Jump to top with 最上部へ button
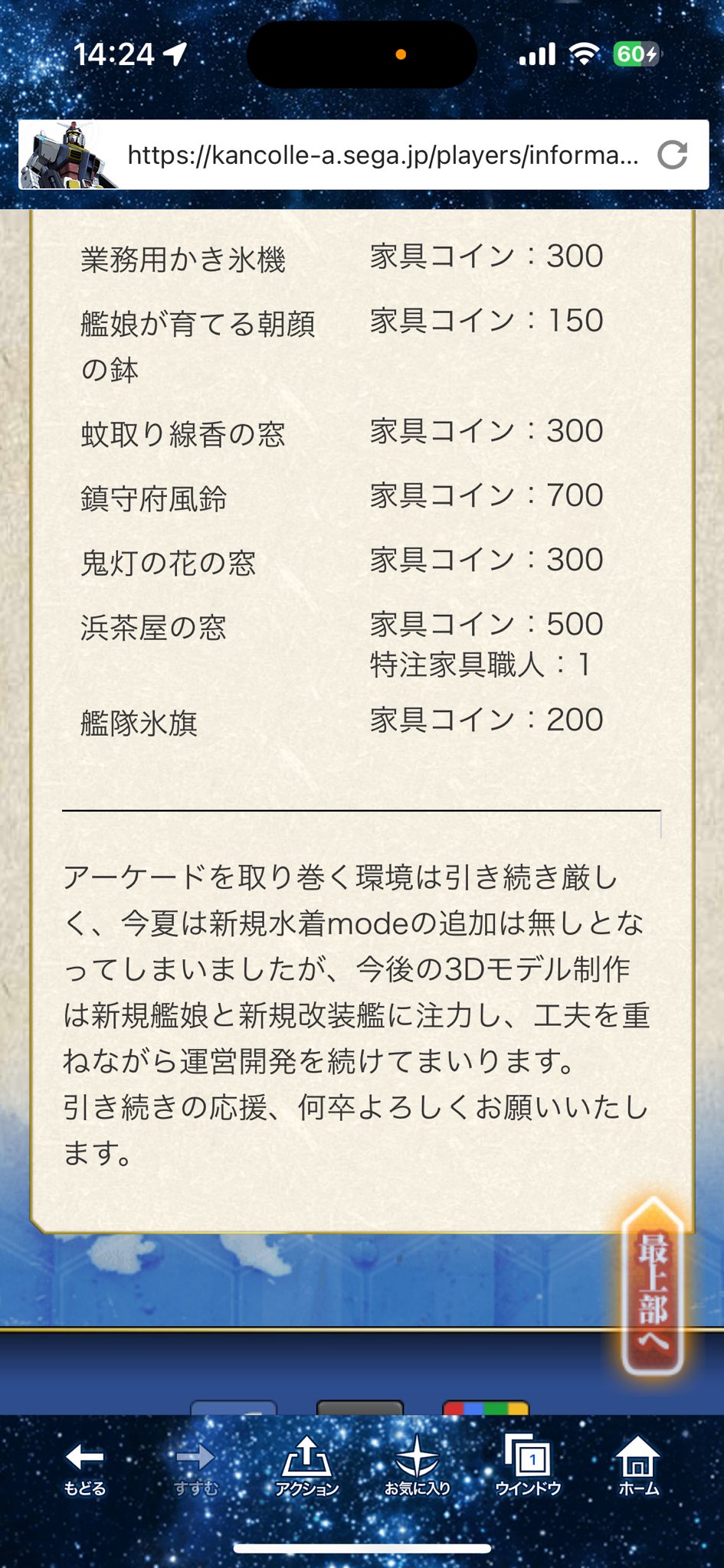This screenshot has height=1568, width=724. pyautogui.click(x=653, y=1288)
